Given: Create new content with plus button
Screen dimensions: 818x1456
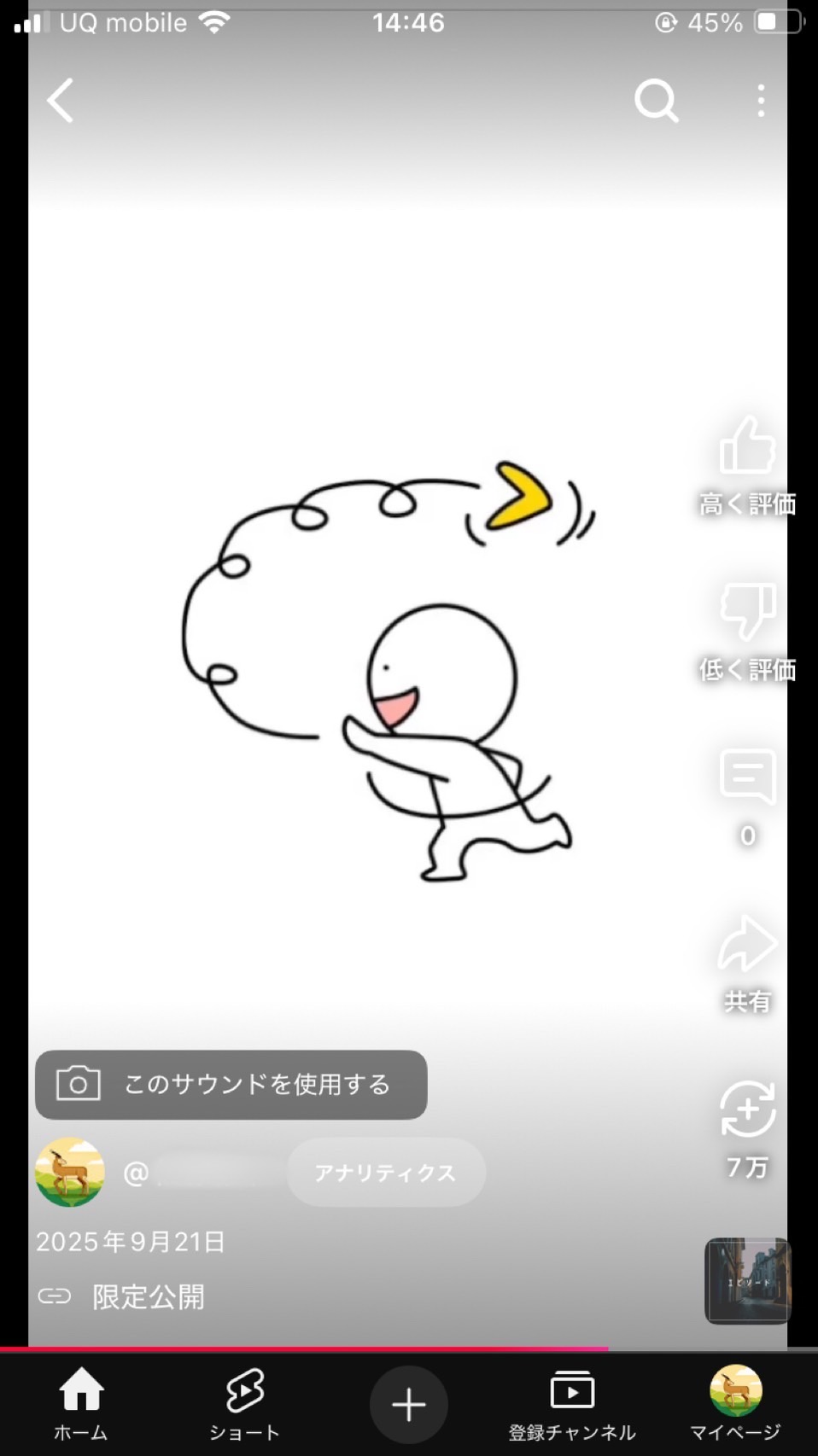Looking at the screenshot, I should coord(408,1404).
